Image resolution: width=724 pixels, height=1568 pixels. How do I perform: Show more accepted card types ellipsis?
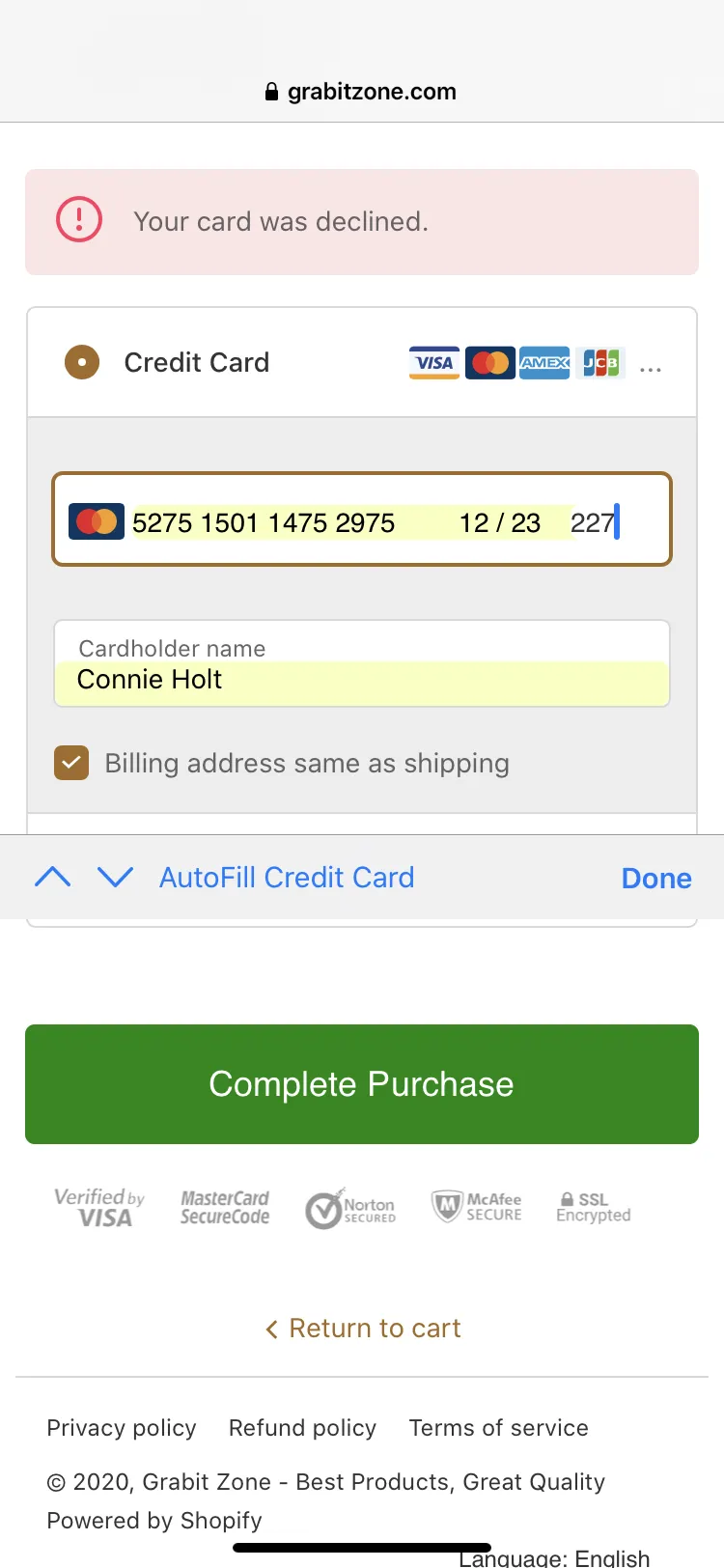(x=651, y=367)
